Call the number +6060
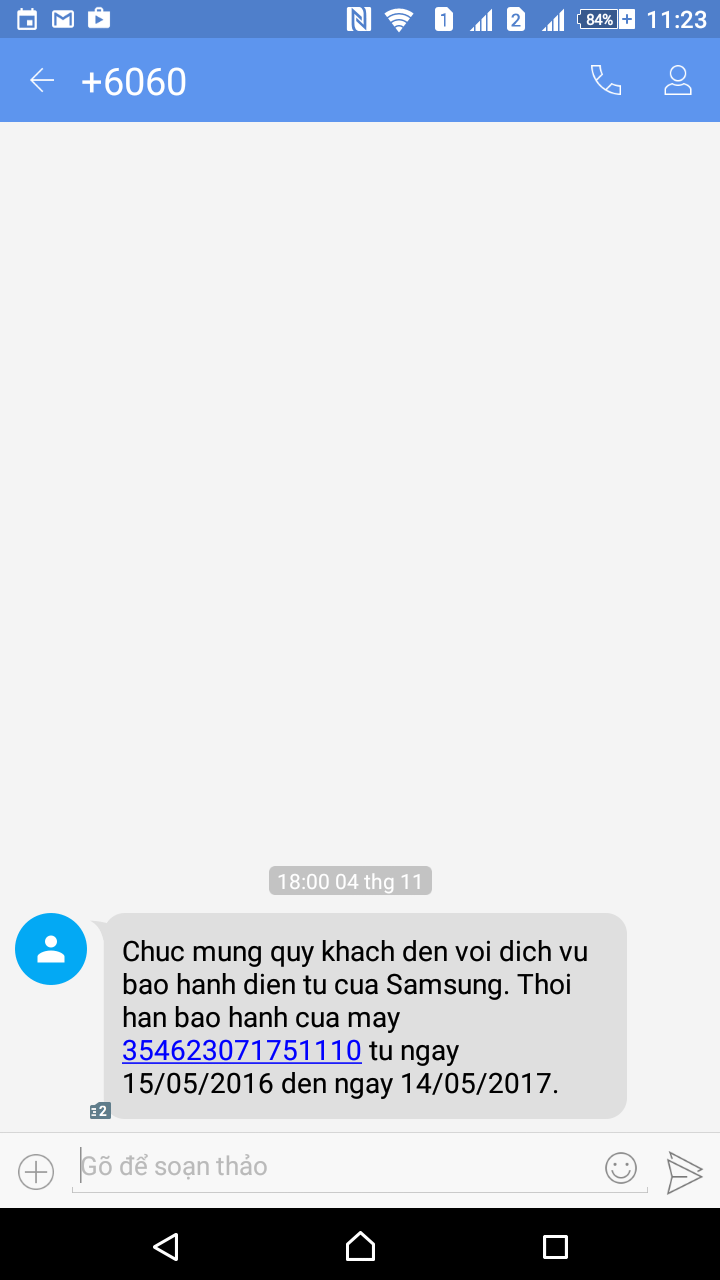 pyautogui.click(x=606, y=81)
